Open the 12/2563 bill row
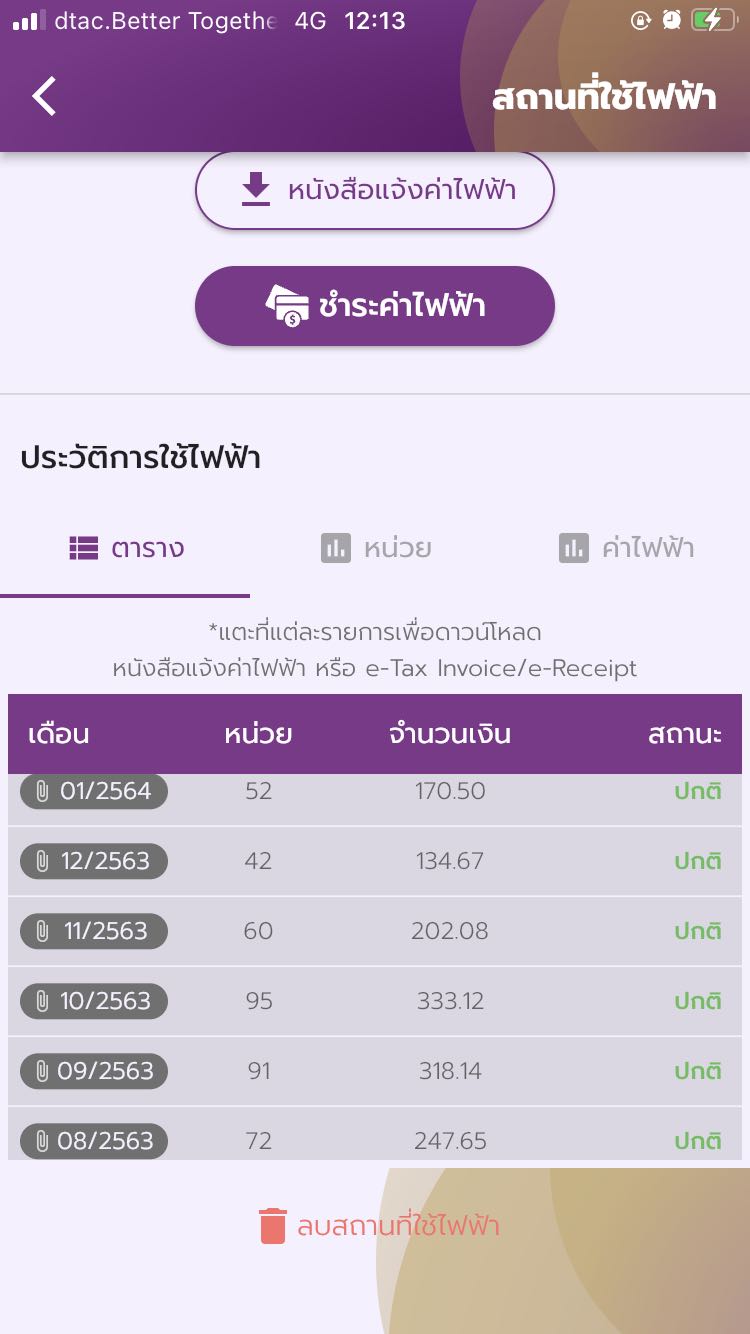This screenshot has width=750, height=1334. (375, 861)
